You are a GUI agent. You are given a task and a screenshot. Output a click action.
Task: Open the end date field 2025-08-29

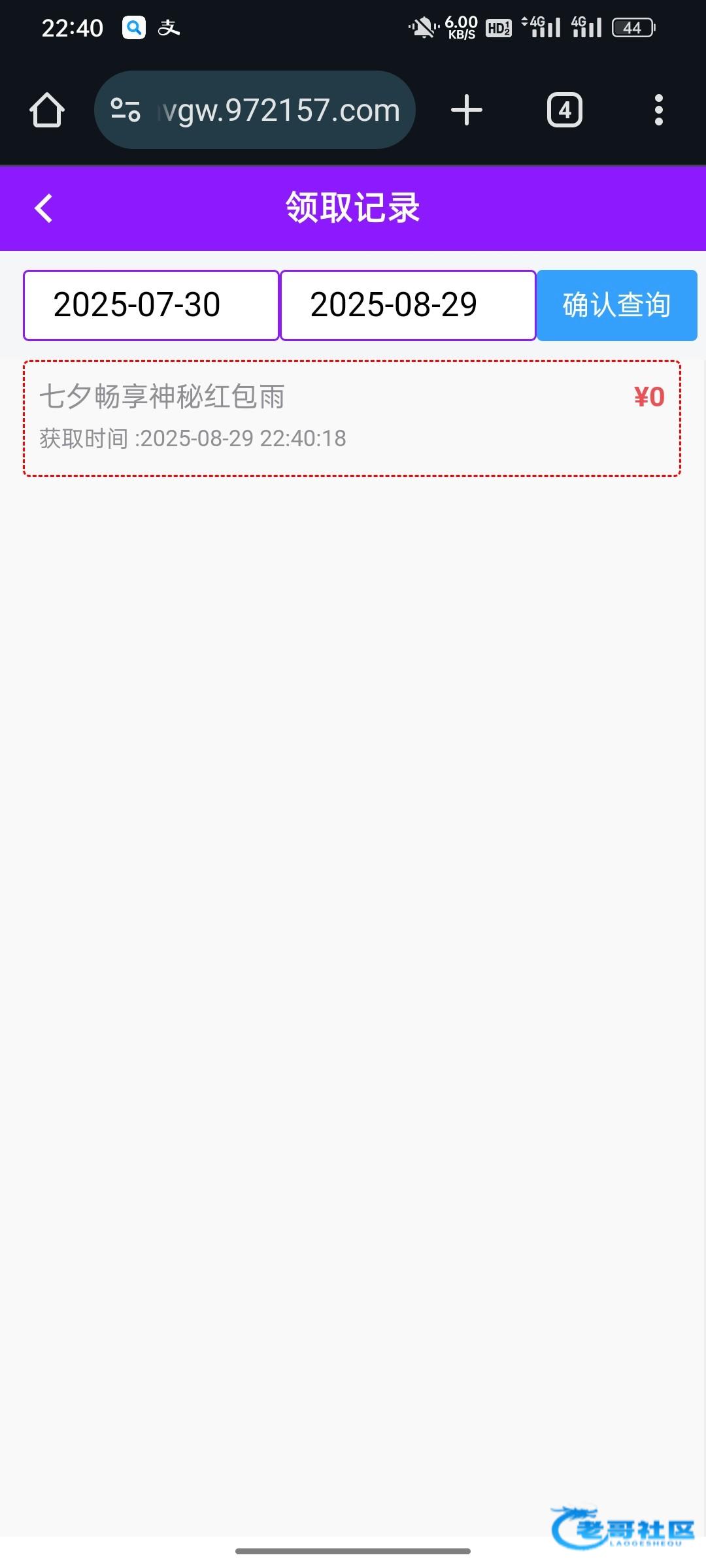(x=408, y=305)
